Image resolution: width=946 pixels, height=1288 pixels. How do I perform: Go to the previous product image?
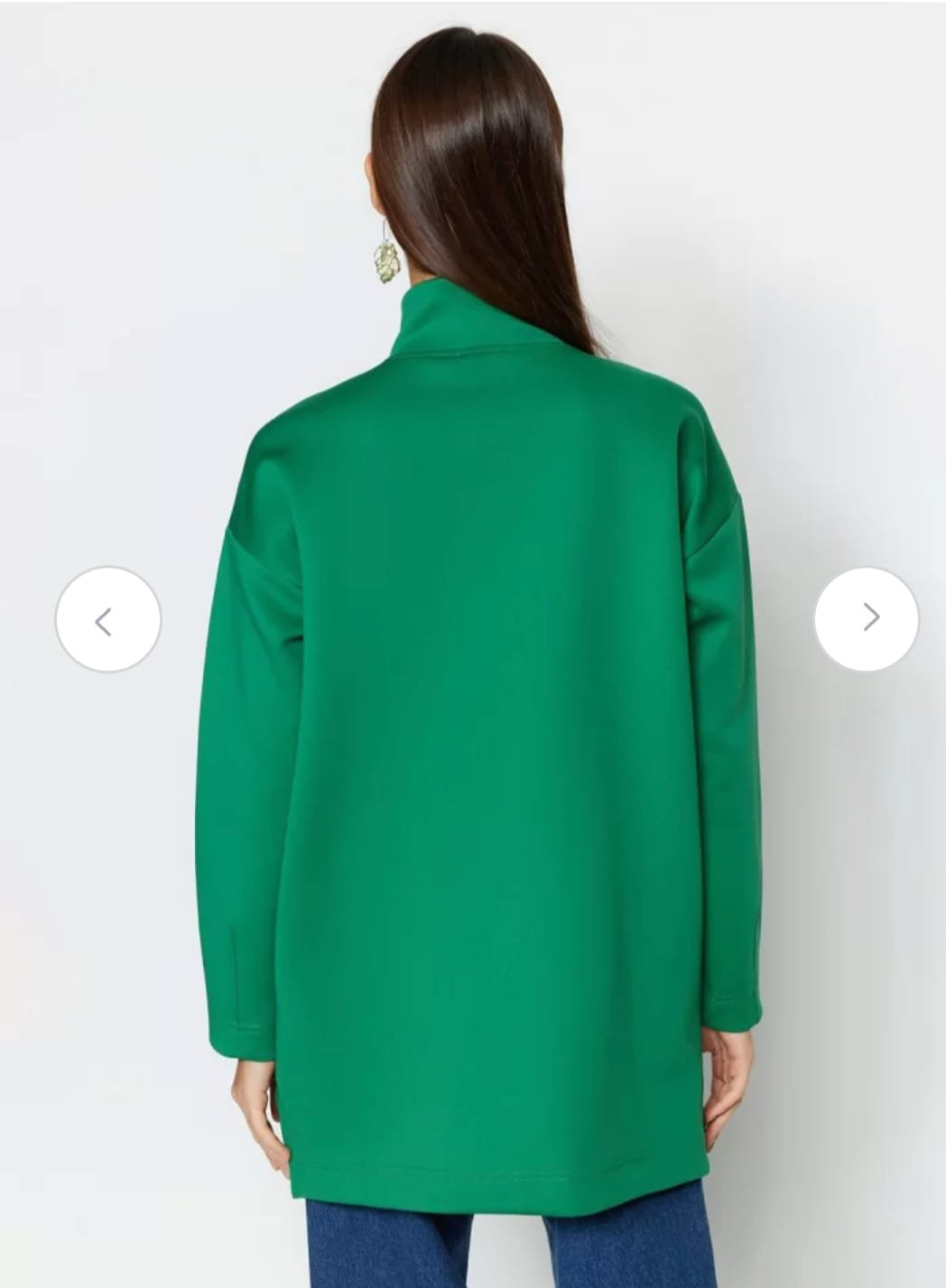pos(107,620)
